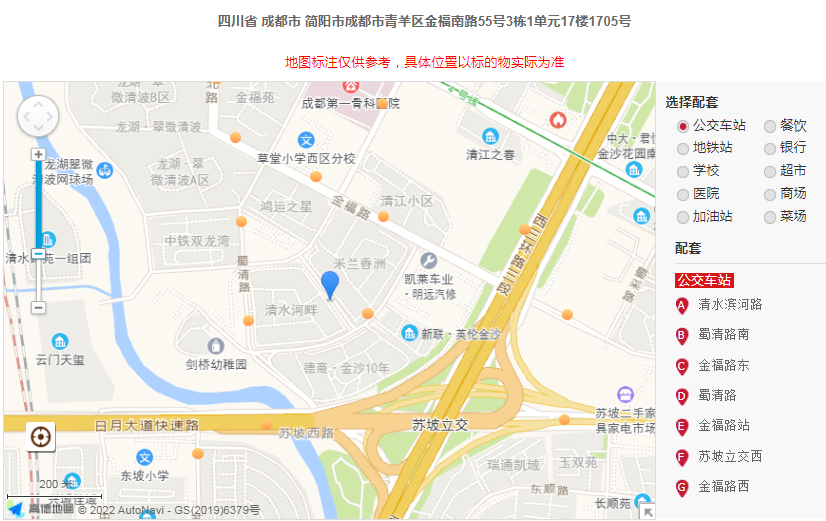
Task: Tap the map pan direction control
Action: coord(38,116)
